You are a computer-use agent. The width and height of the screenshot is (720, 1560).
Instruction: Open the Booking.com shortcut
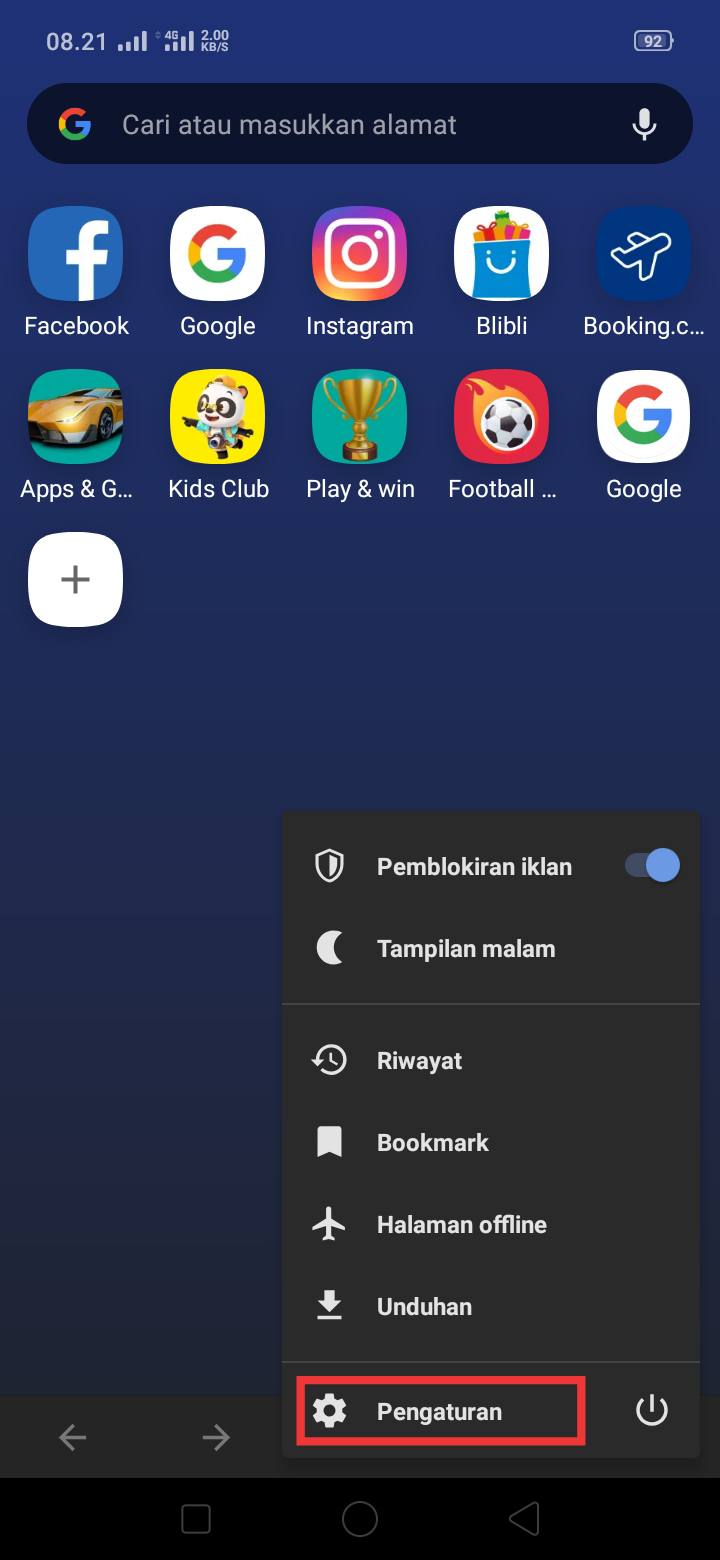[644, 272]
